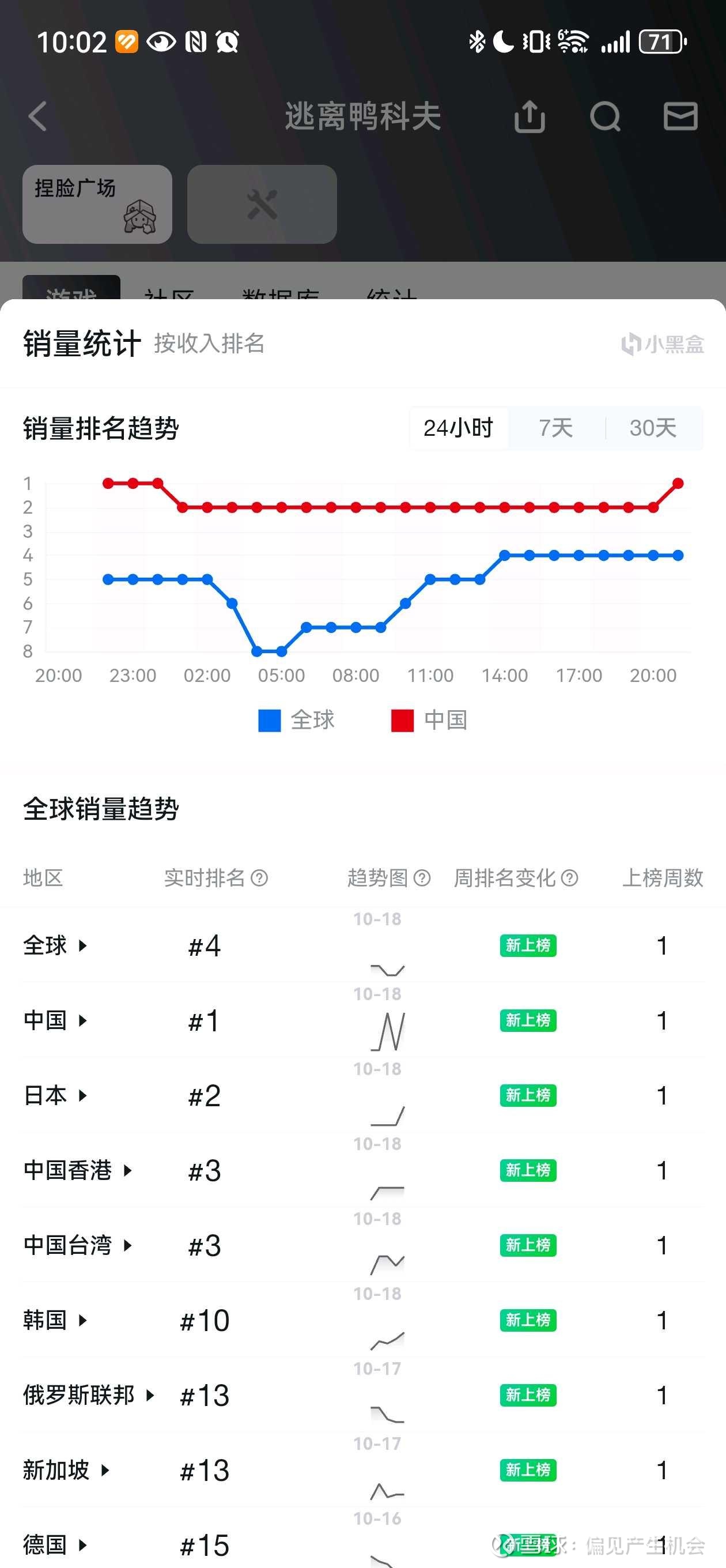Share the 逃离鸭科夫 game page
Screen dimensions: 726x1568
[x=530, y=116]
